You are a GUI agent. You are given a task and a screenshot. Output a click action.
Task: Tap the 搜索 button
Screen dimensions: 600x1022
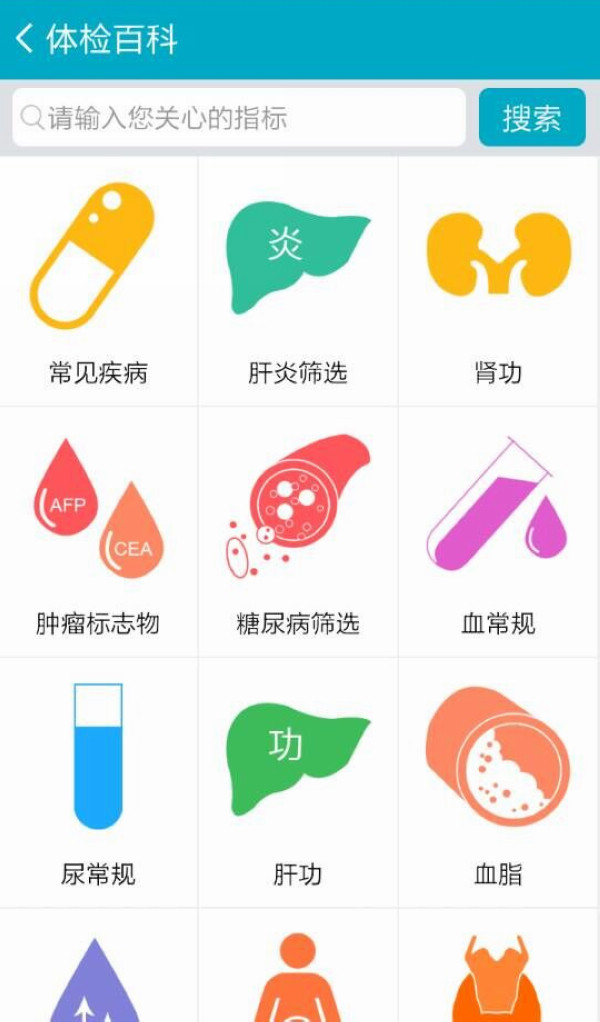pos(531,118)
